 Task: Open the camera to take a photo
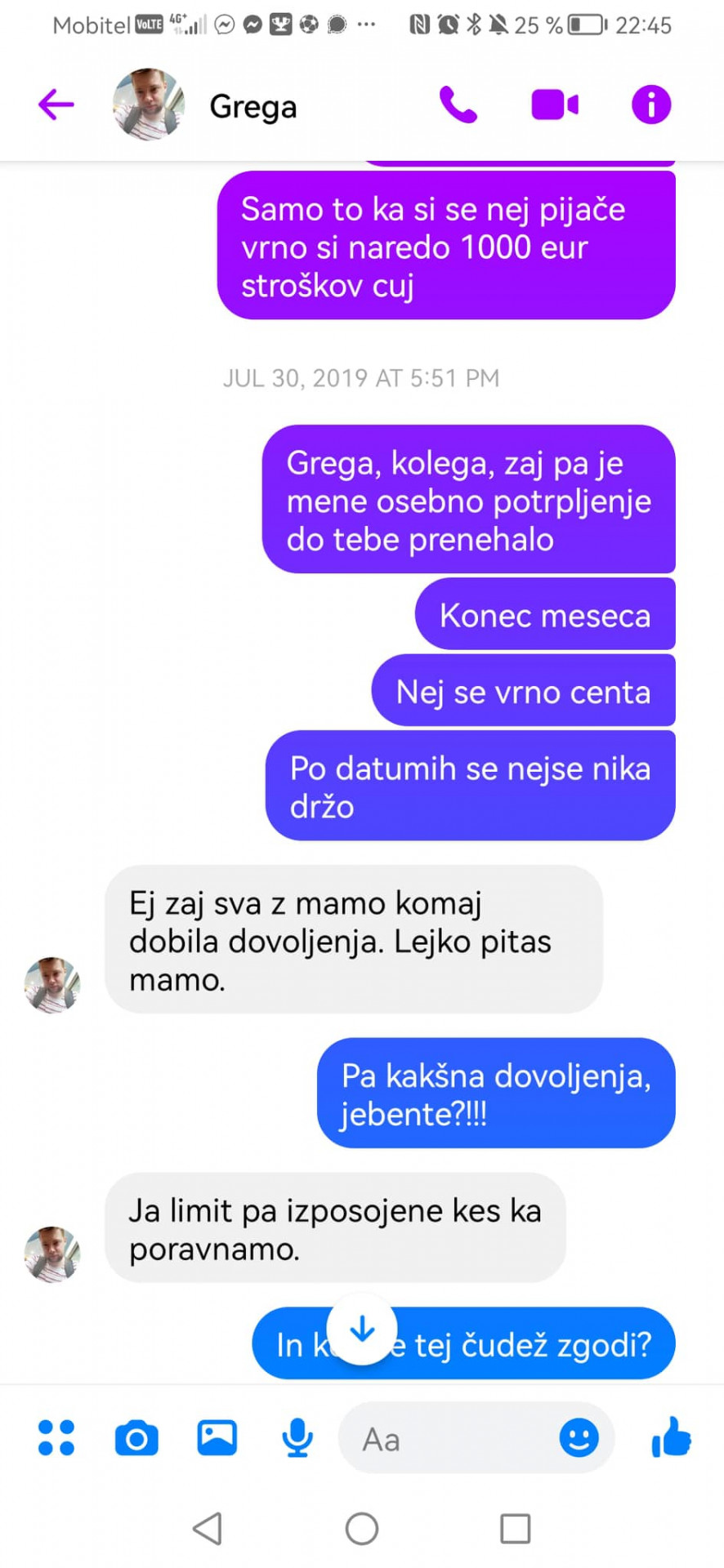click(136, 1438)
